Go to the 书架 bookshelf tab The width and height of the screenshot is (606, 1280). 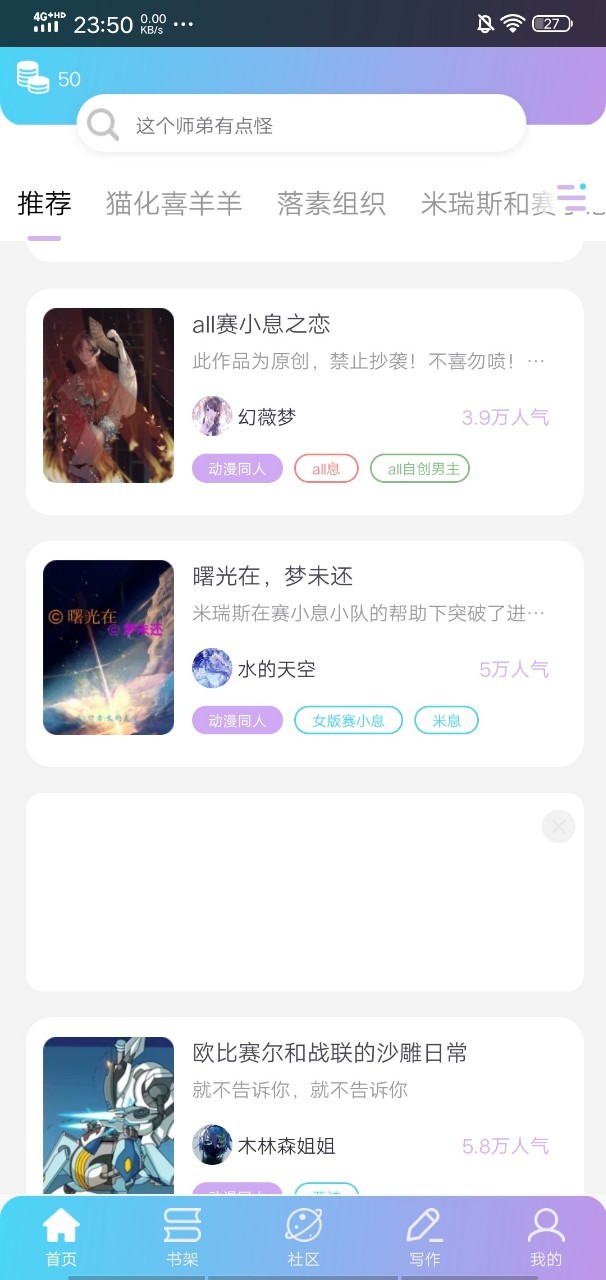[182, 1236]
